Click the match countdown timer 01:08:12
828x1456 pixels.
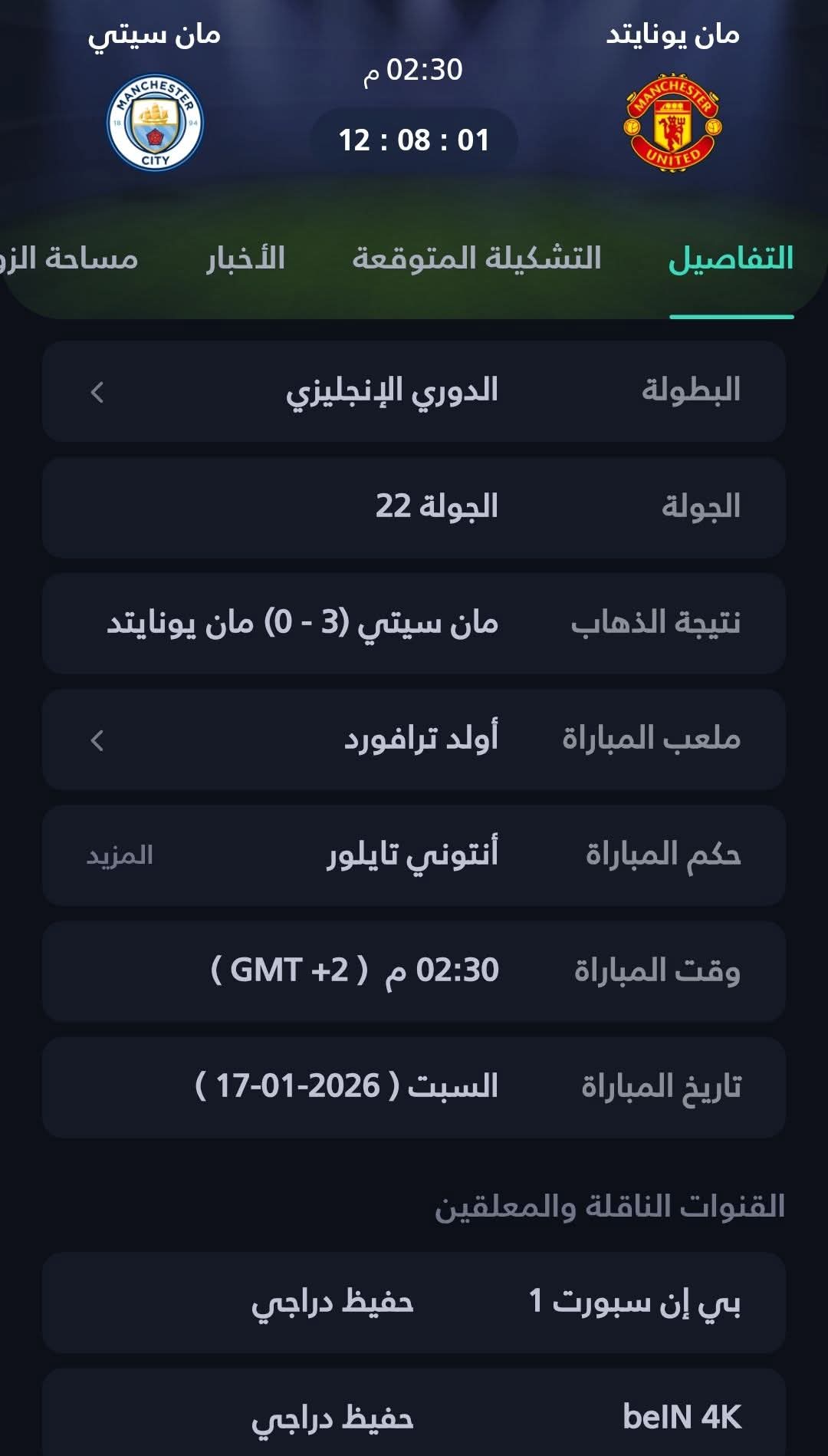point(414,140)
